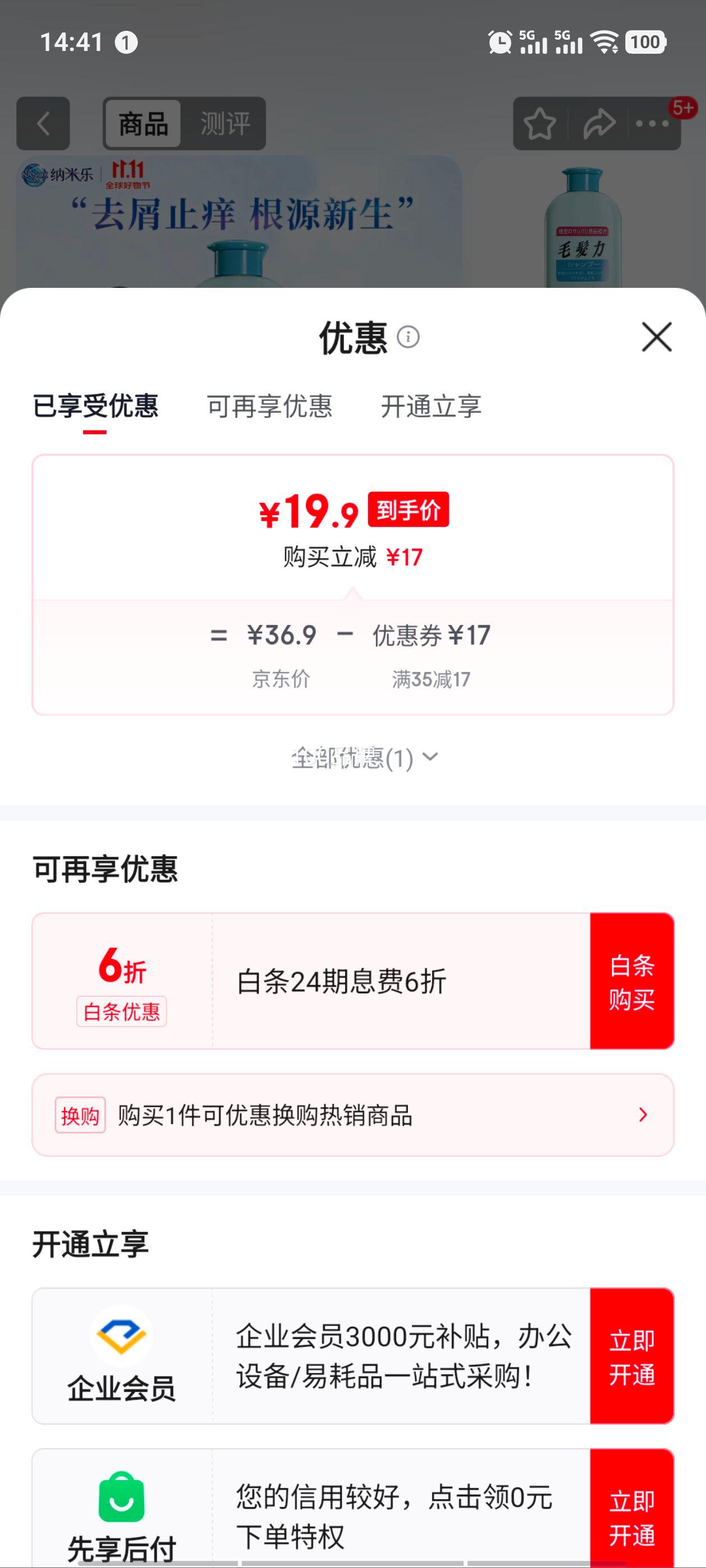
Task: Open the 开通立享 tab
Action: 431,408
